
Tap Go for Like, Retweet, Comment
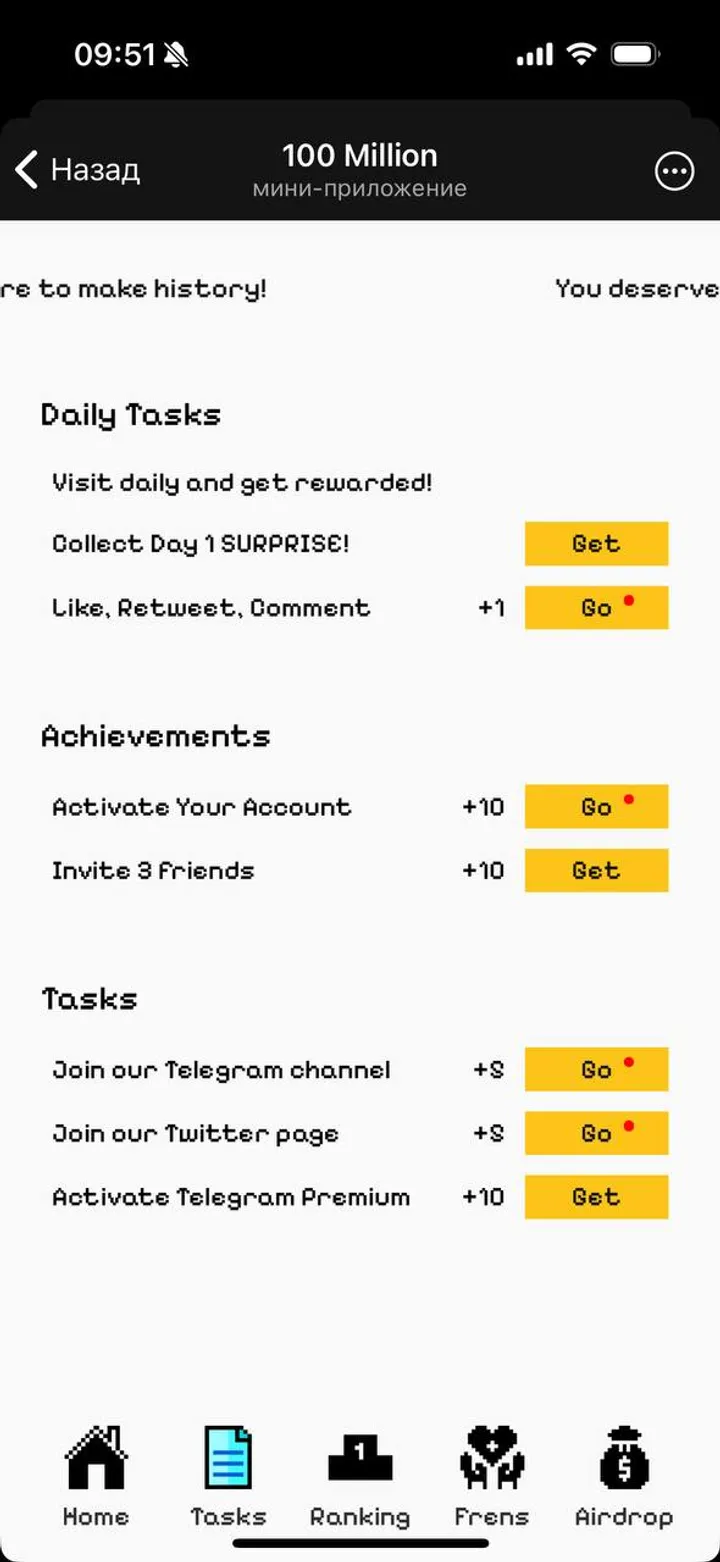[x=596, y=608]
